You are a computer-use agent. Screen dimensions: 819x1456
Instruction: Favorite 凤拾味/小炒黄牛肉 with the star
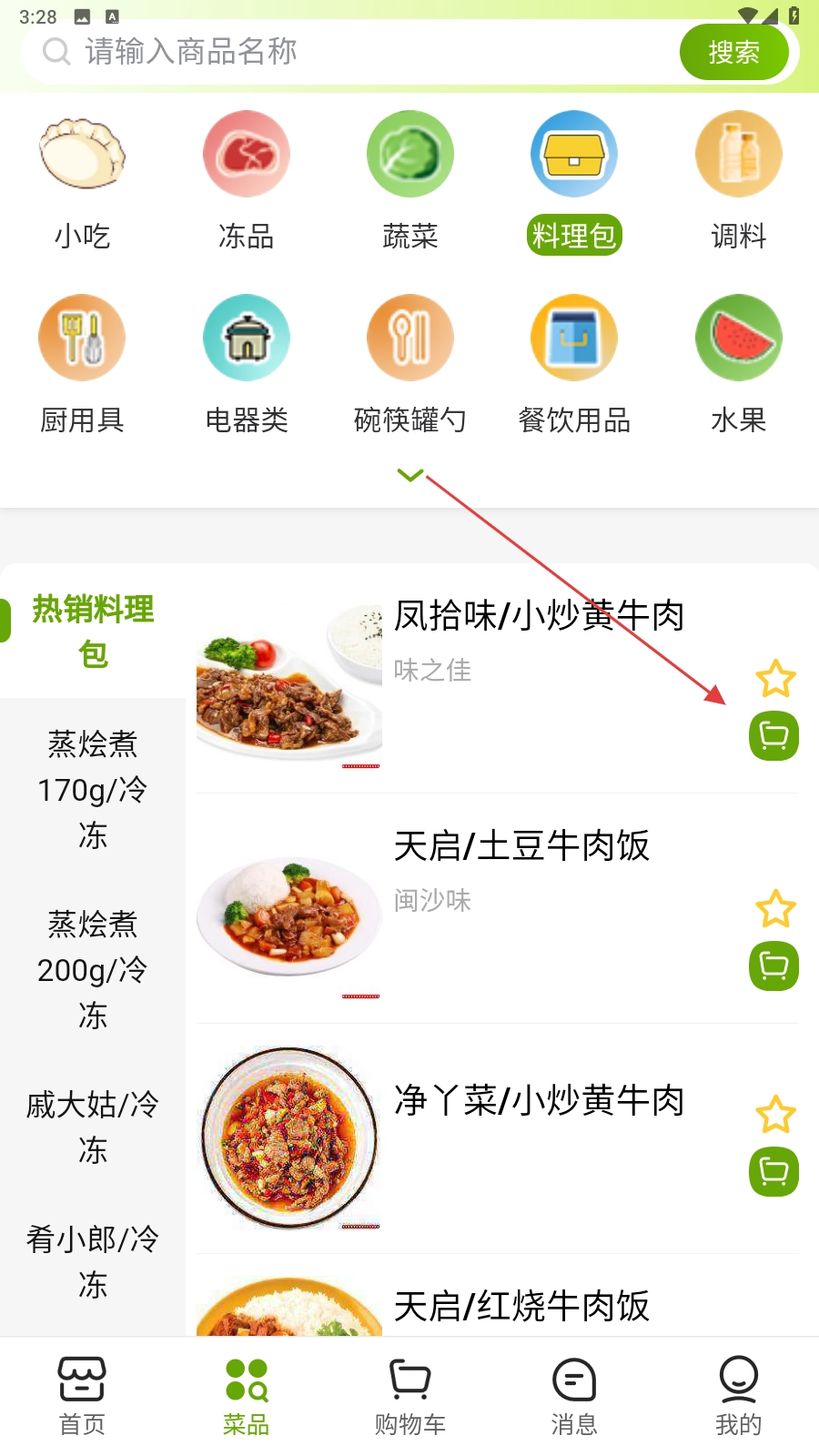pyautogui.click(x=775, y=679)
